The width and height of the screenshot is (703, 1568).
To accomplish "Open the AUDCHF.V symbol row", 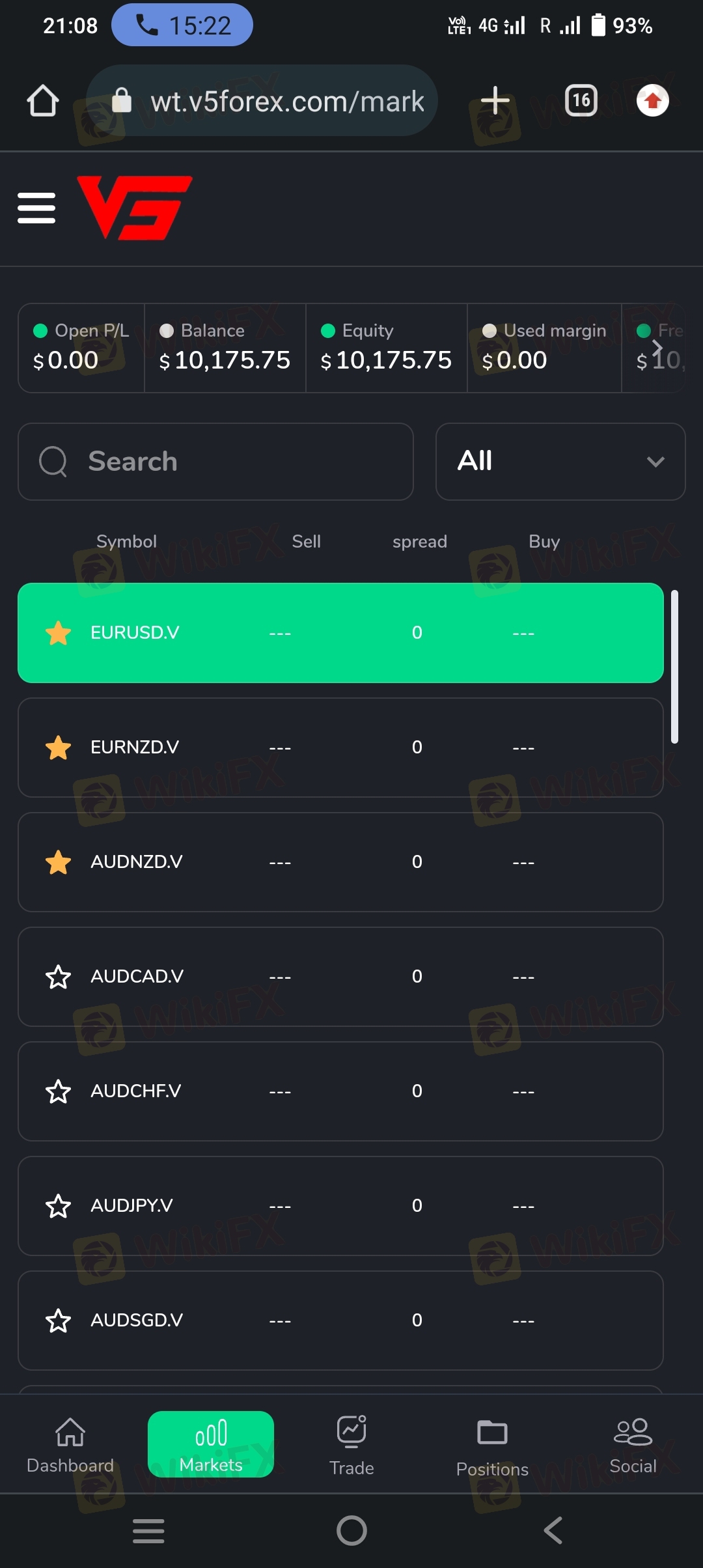I will [340, 1091].
